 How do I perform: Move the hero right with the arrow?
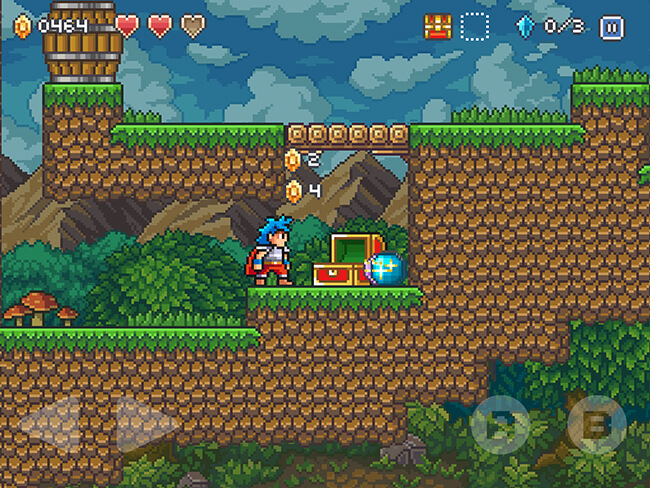pos(145,424)
